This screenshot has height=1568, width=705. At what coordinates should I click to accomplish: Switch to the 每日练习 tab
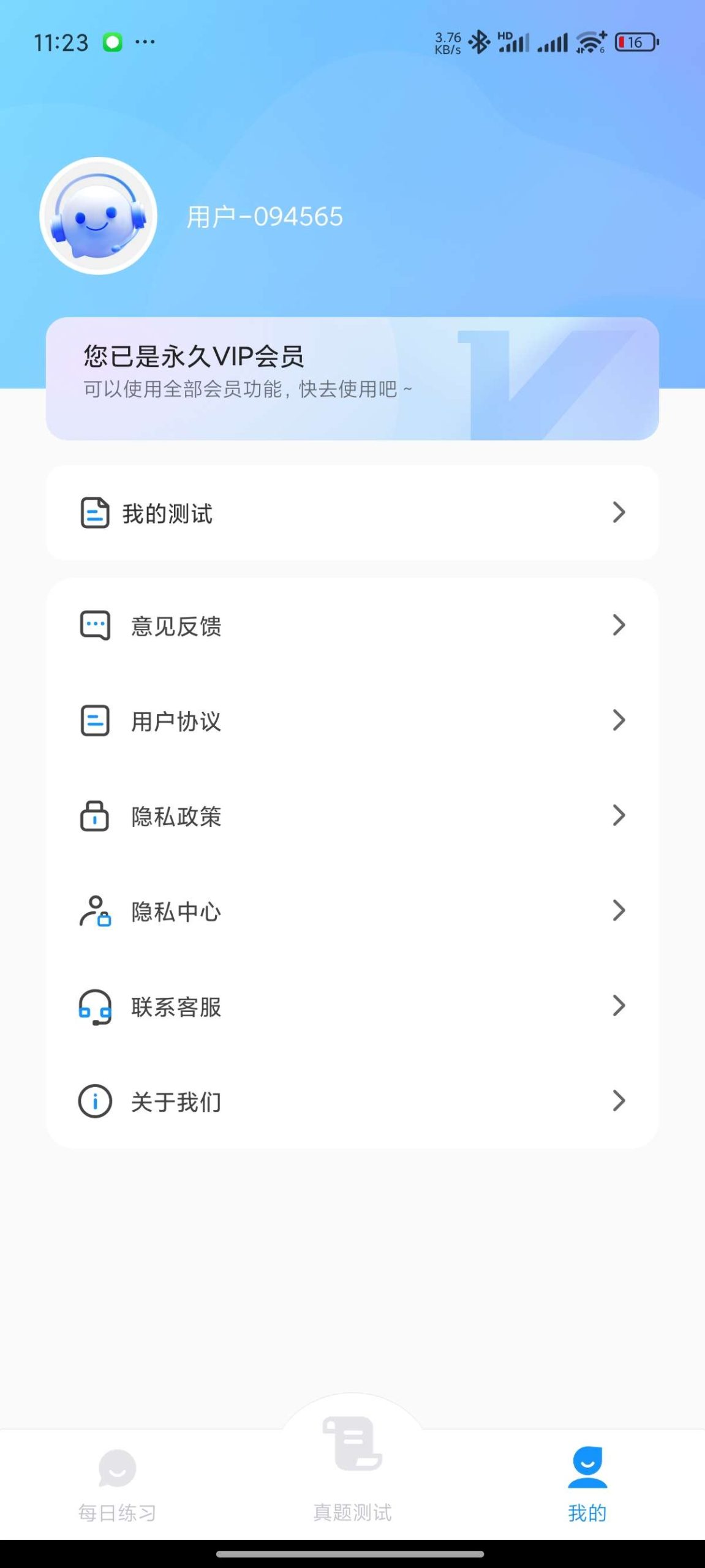coord(116,1494)
